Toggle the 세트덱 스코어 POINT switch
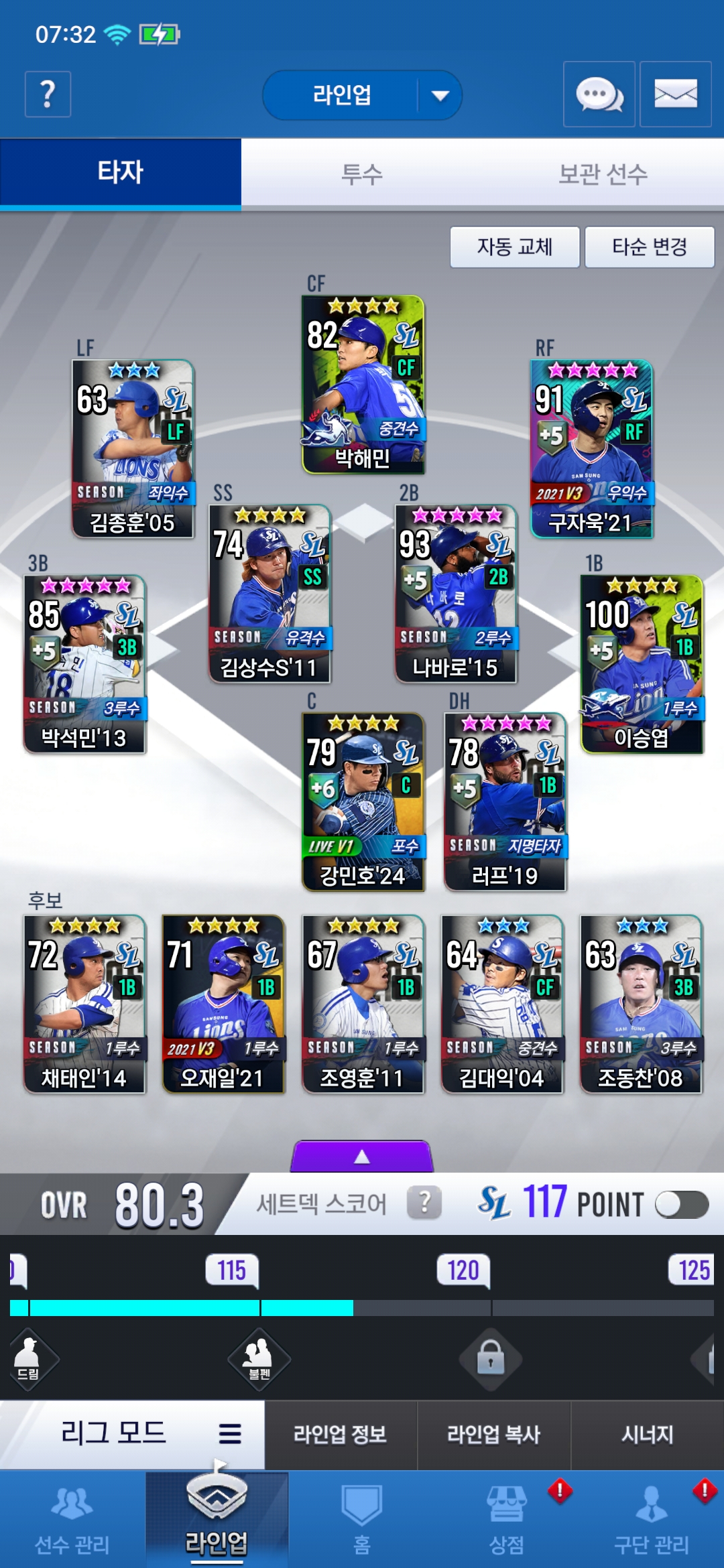The height and width of the screenshot is (1568, 724). pyautogui.click(x=681, y=1204)
